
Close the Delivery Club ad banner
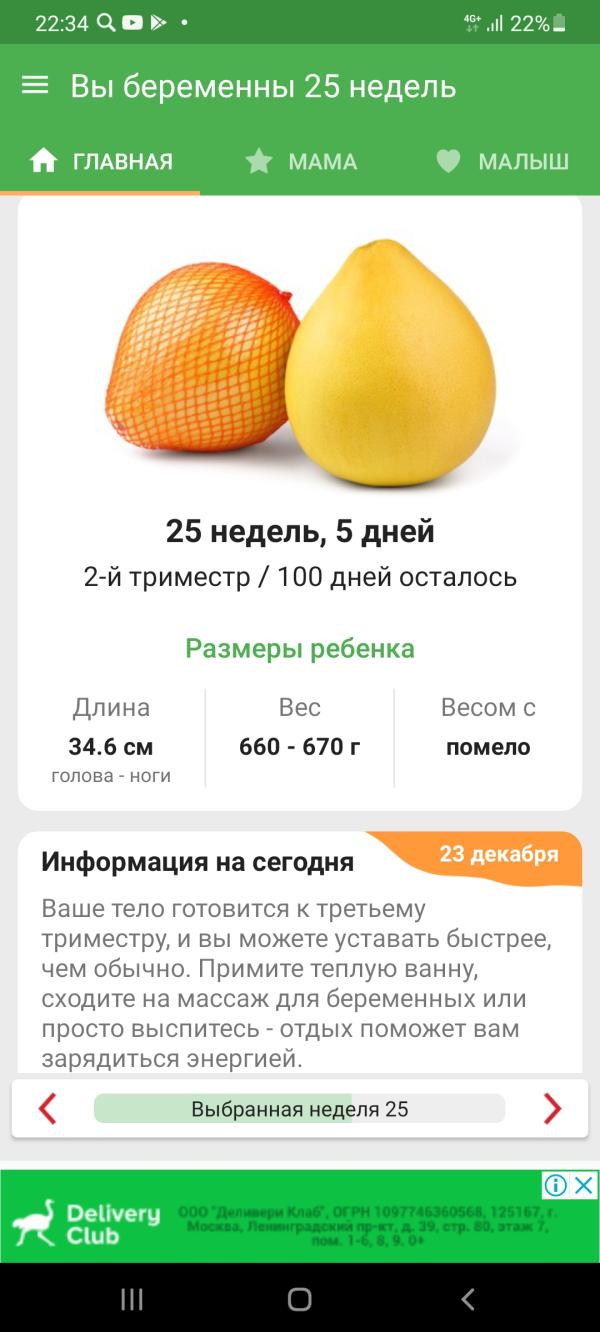pyautogui.click(x=584, y=1185)
